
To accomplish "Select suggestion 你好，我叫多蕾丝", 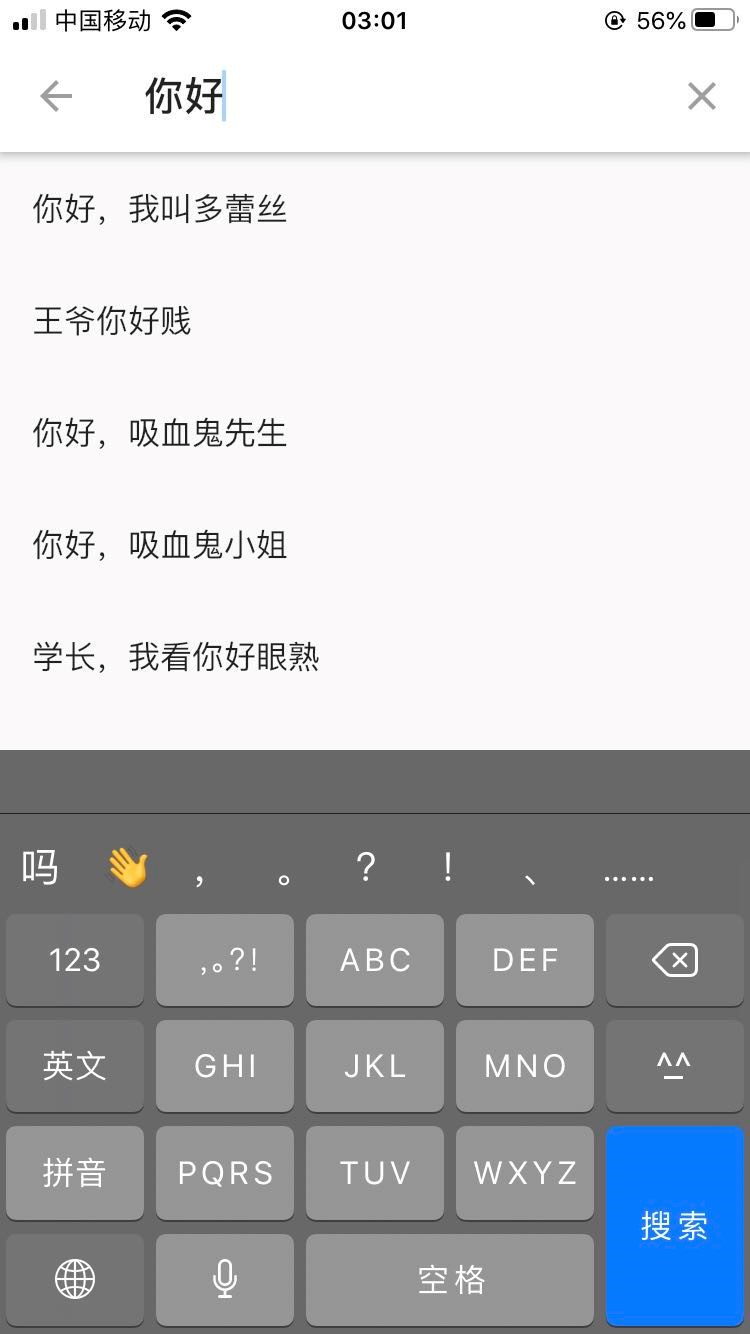I will [x=160, y=209].
